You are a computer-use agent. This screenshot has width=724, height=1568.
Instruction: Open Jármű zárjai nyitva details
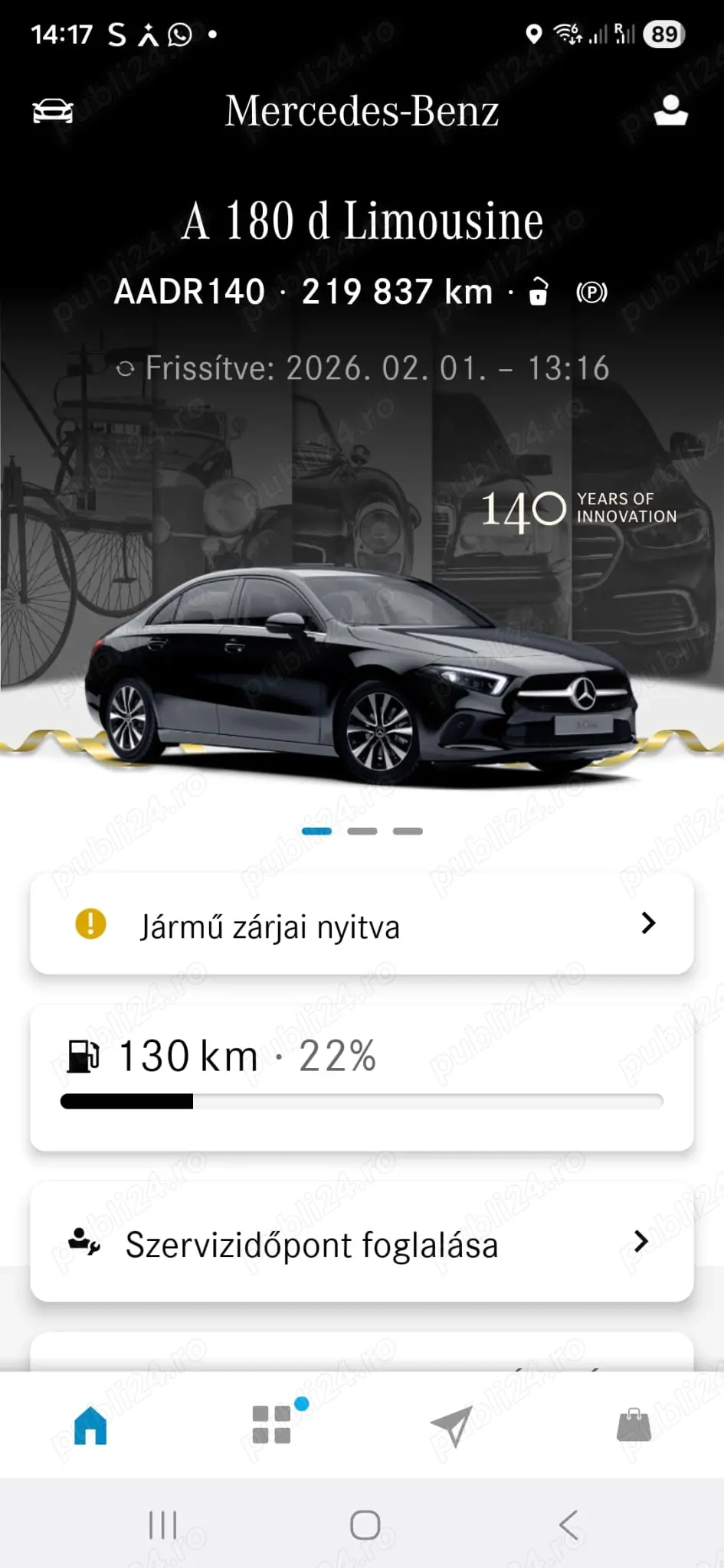coord(362,924)
